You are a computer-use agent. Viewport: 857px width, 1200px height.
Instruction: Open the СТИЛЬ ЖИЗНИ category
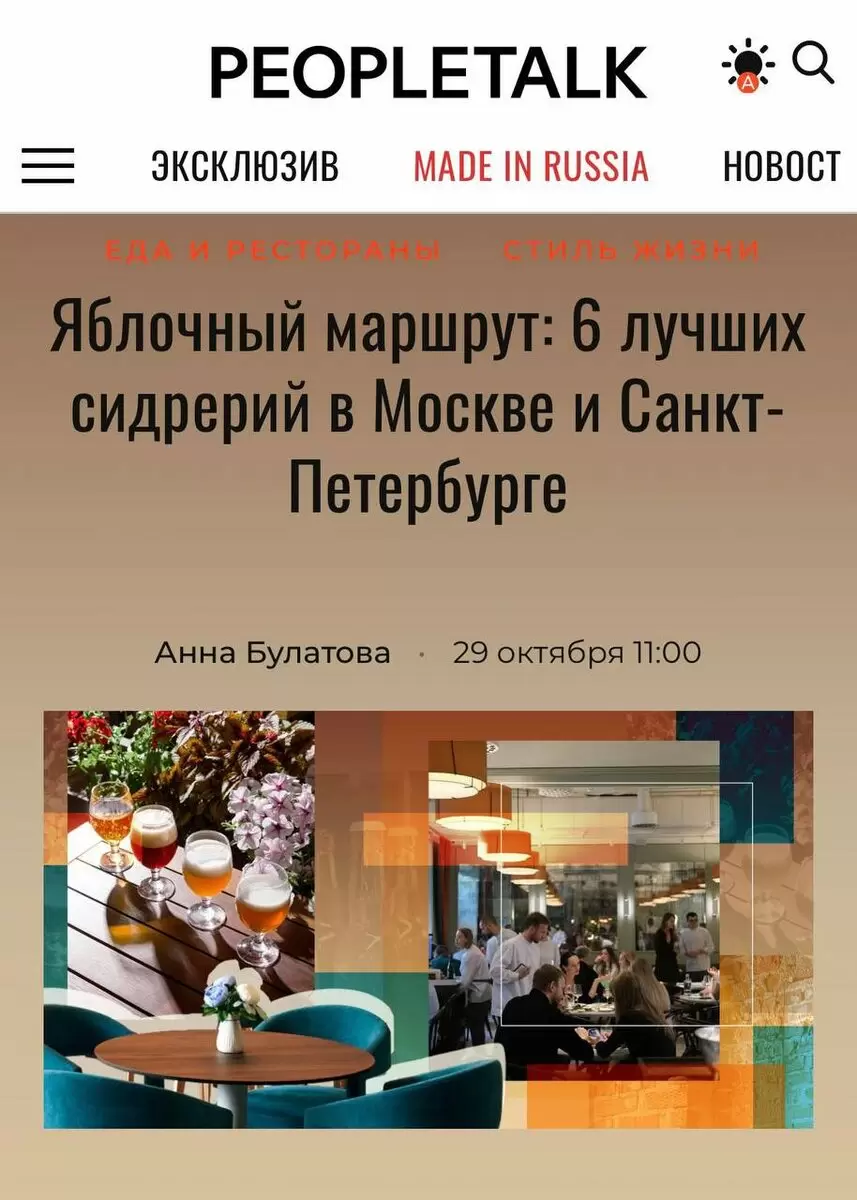point(631,250)
